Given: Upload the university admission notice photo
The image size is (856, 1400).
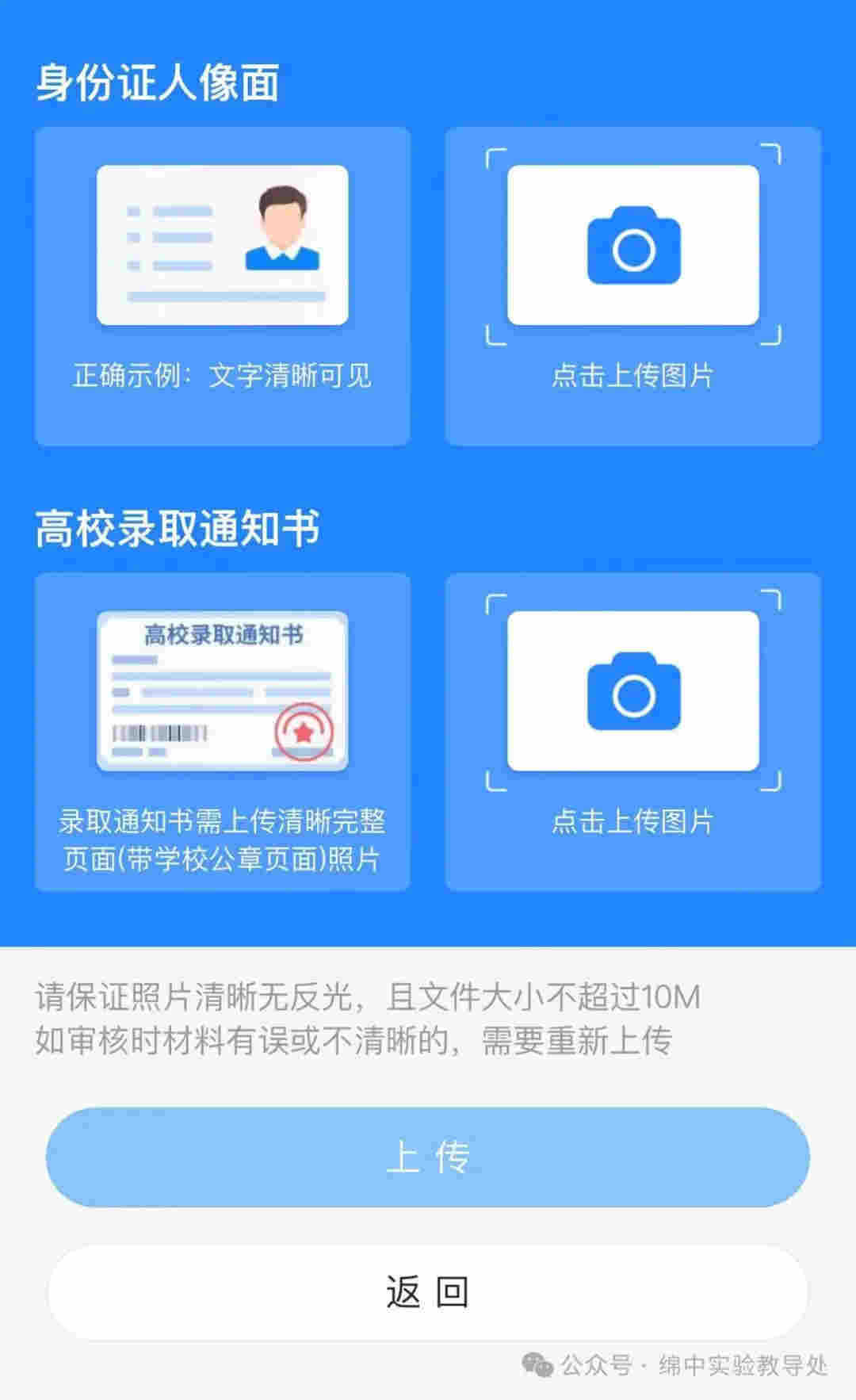Looking at the screenshot, I should tap(632, 732).
